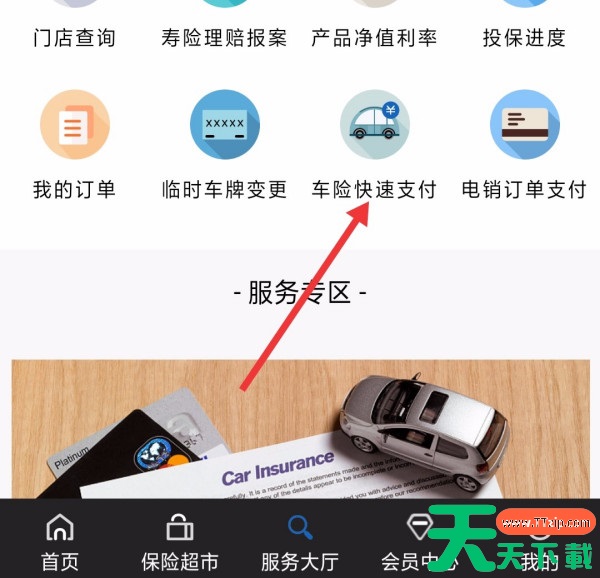Open the Car Insurance service banner
Screen dimensions: 600x578
coord(300,430)
